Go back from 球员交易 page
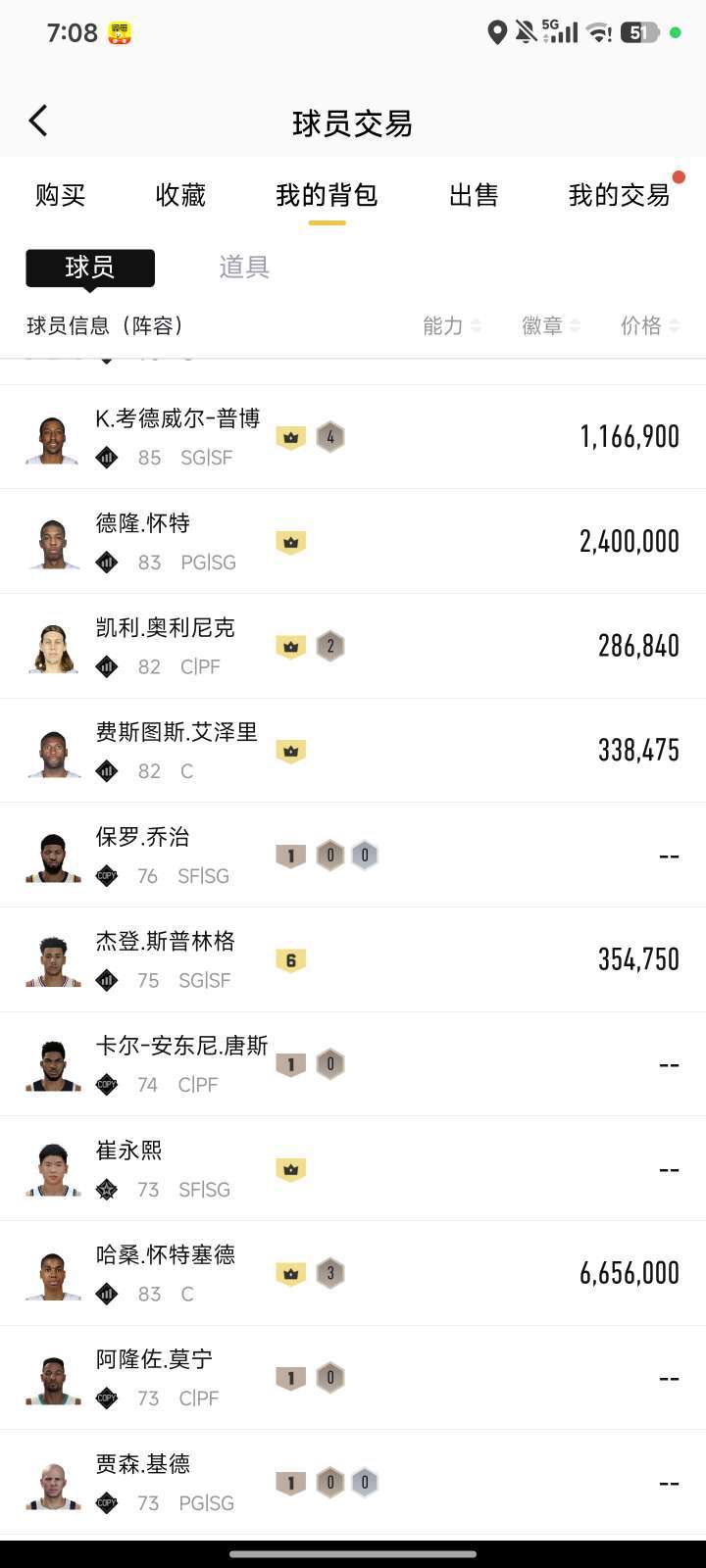 pyautogui.click(x=38, y=122)
